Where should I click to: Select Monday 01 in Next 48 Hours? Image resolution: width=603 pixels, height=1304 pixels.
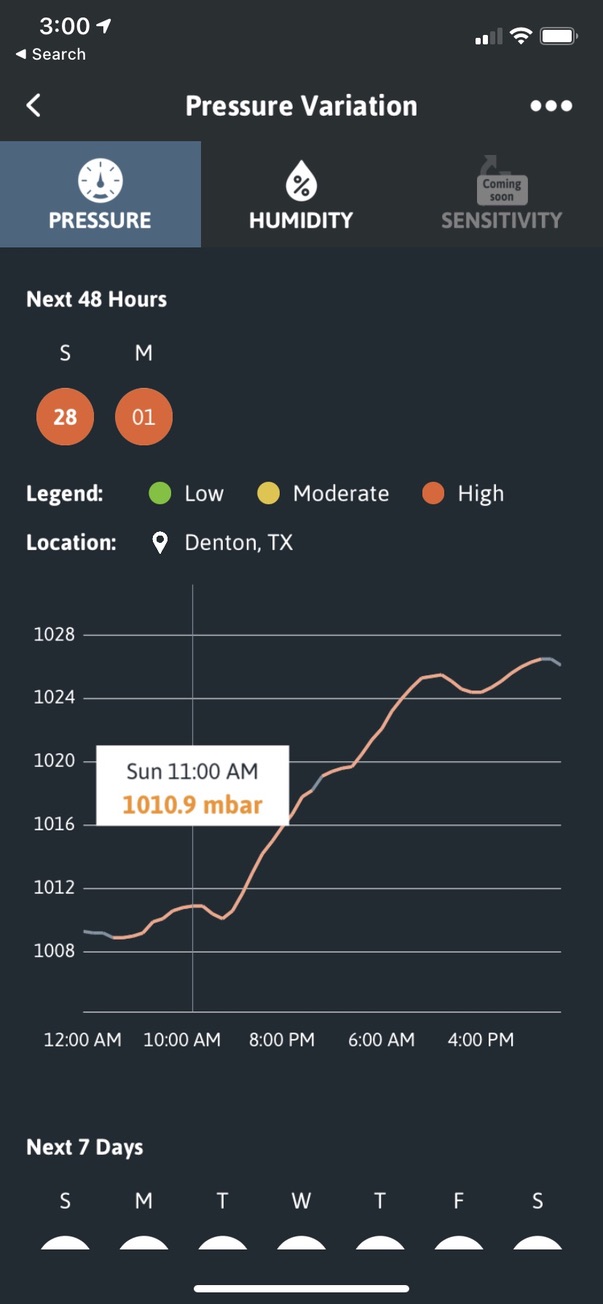[144, 417]
